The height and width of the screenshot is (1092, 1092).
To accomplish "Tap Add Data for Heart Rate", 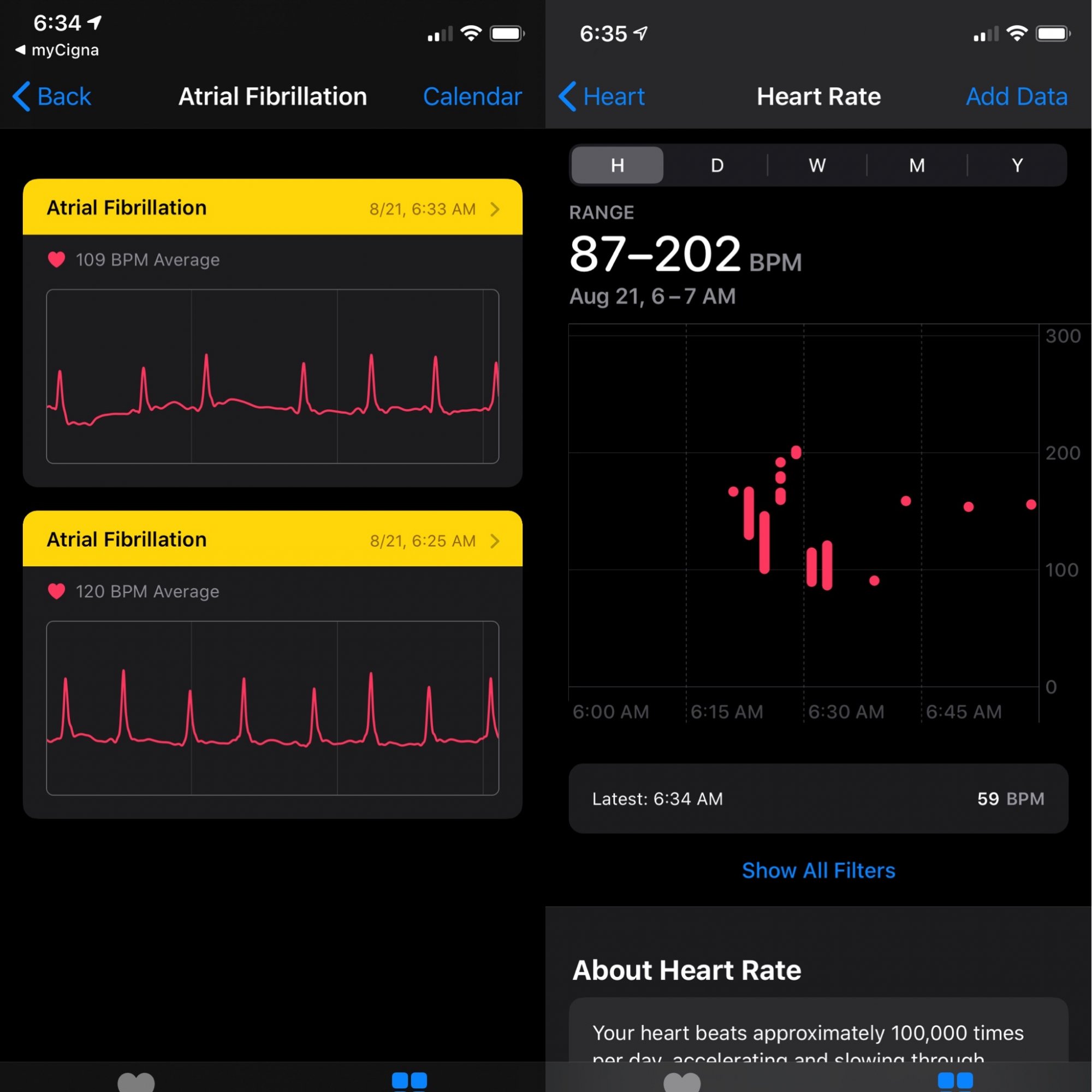I will pyautogui.click(x=1016, y=97).
